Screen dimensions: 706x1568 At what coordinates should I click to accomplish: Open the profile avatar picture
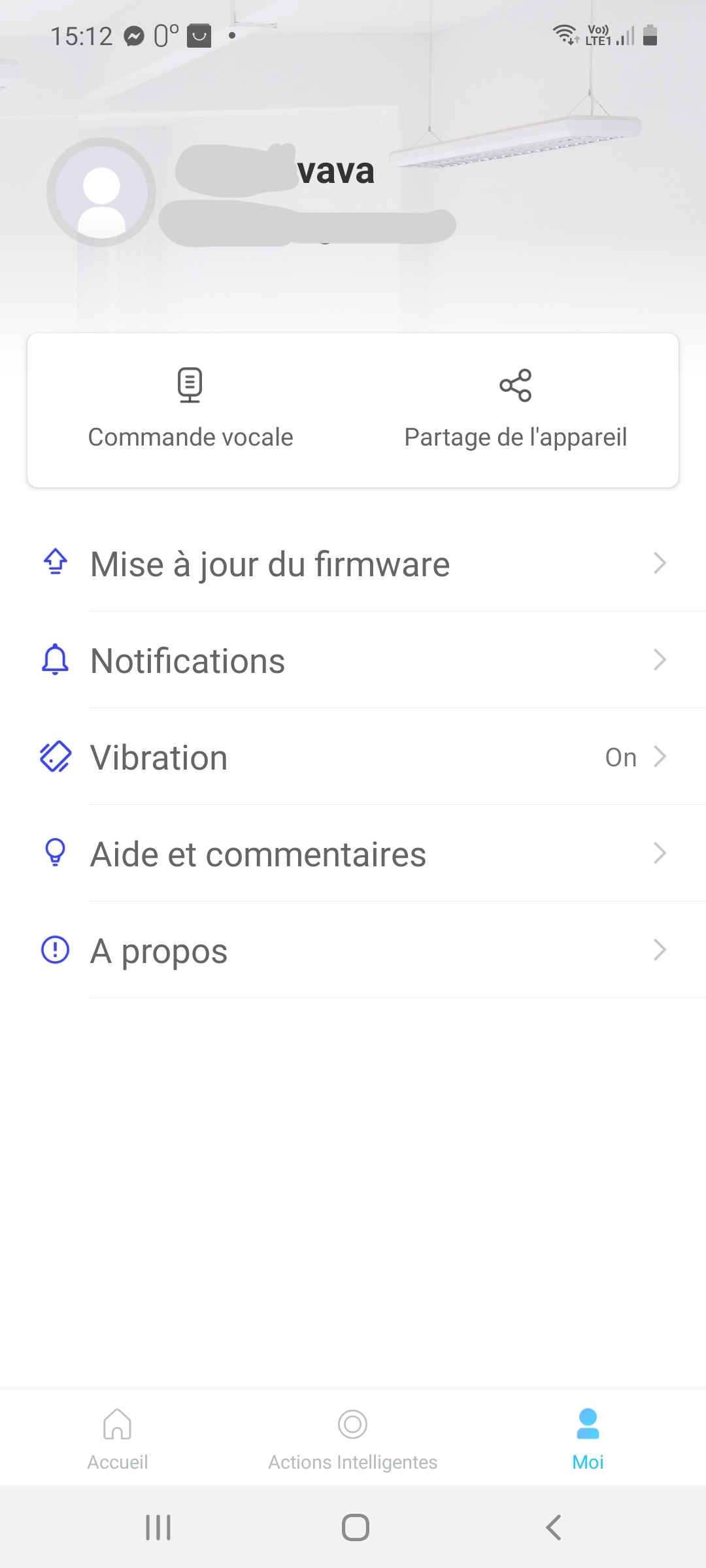click(x=101, y=192)
